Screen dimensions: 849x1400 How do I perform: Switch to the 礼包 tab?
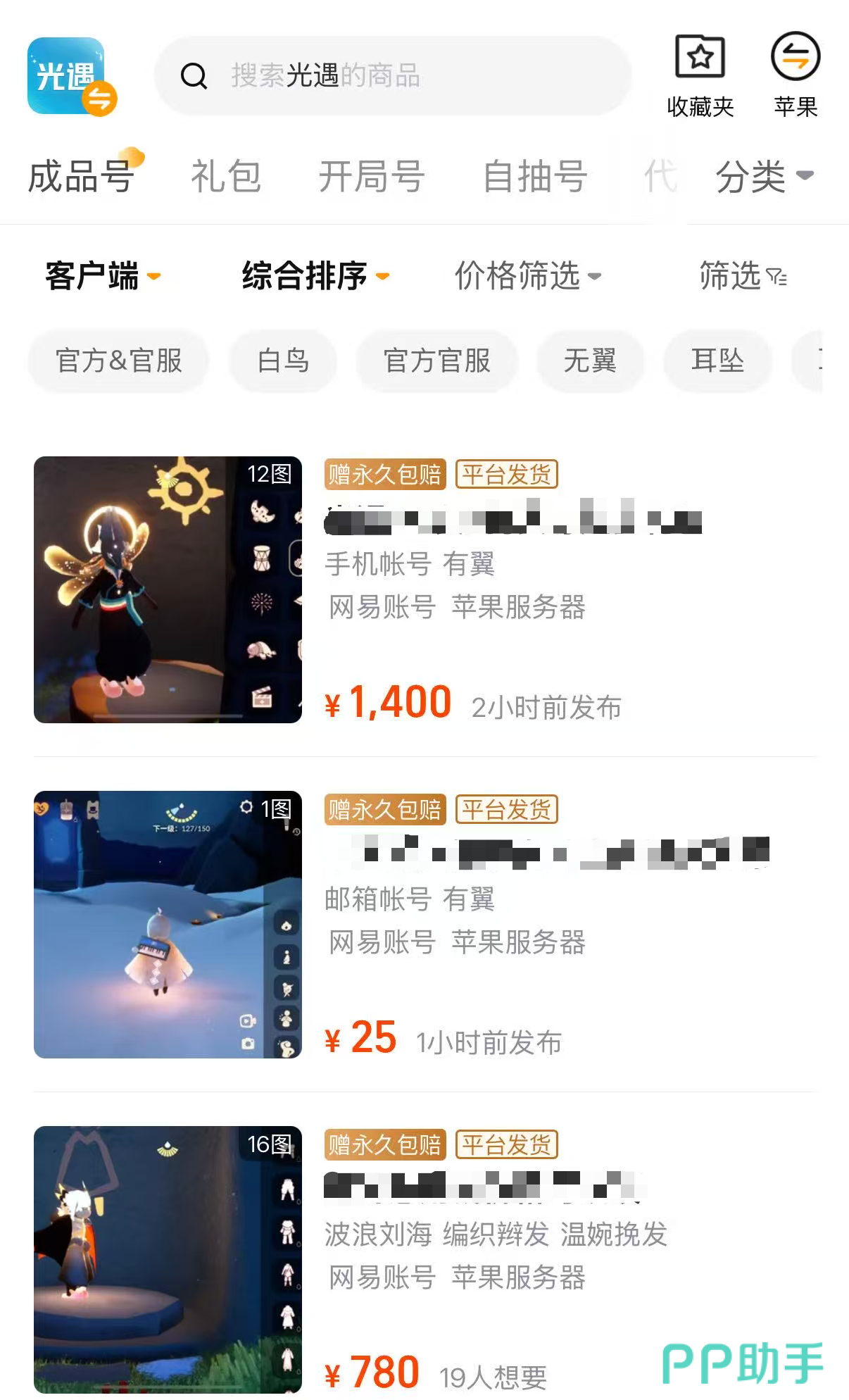[x=226, y=176]
